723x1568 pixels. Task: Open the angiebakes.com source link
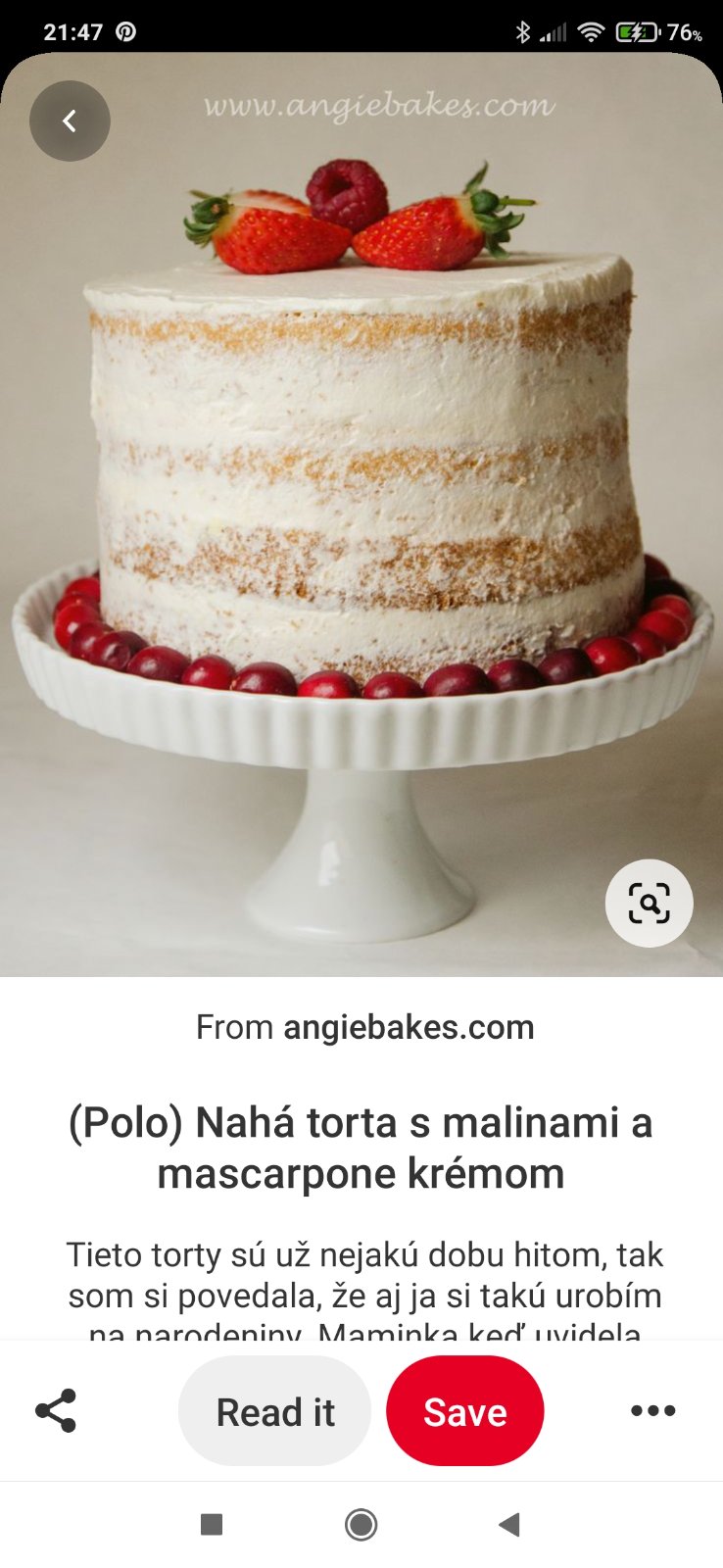point(409,1027)
